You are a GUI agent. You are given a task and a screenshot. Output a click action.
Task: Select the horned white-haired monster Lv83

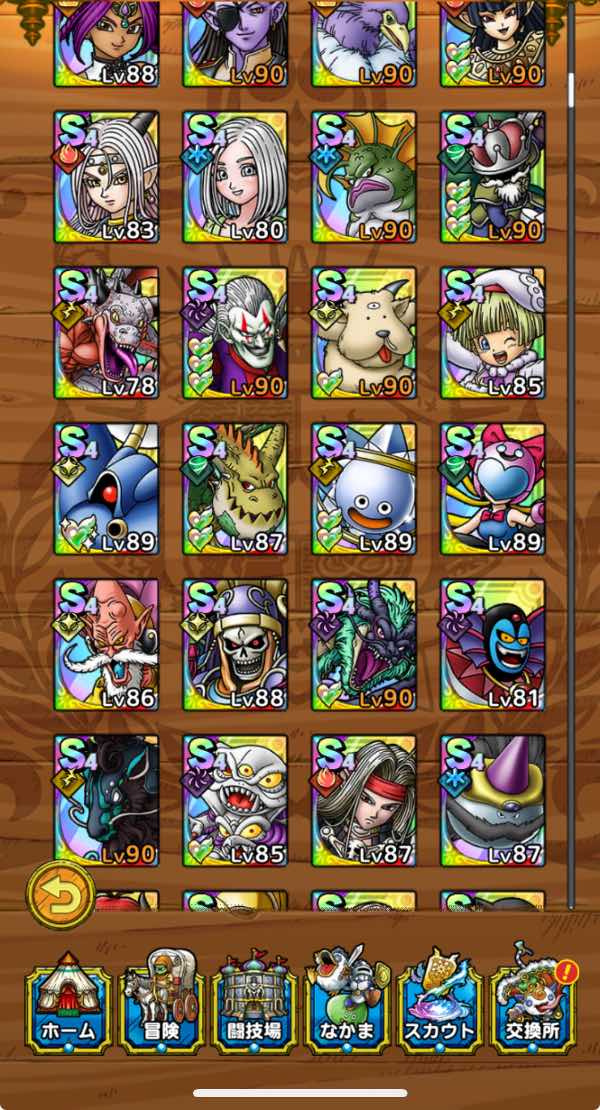(x=106, y=177)
